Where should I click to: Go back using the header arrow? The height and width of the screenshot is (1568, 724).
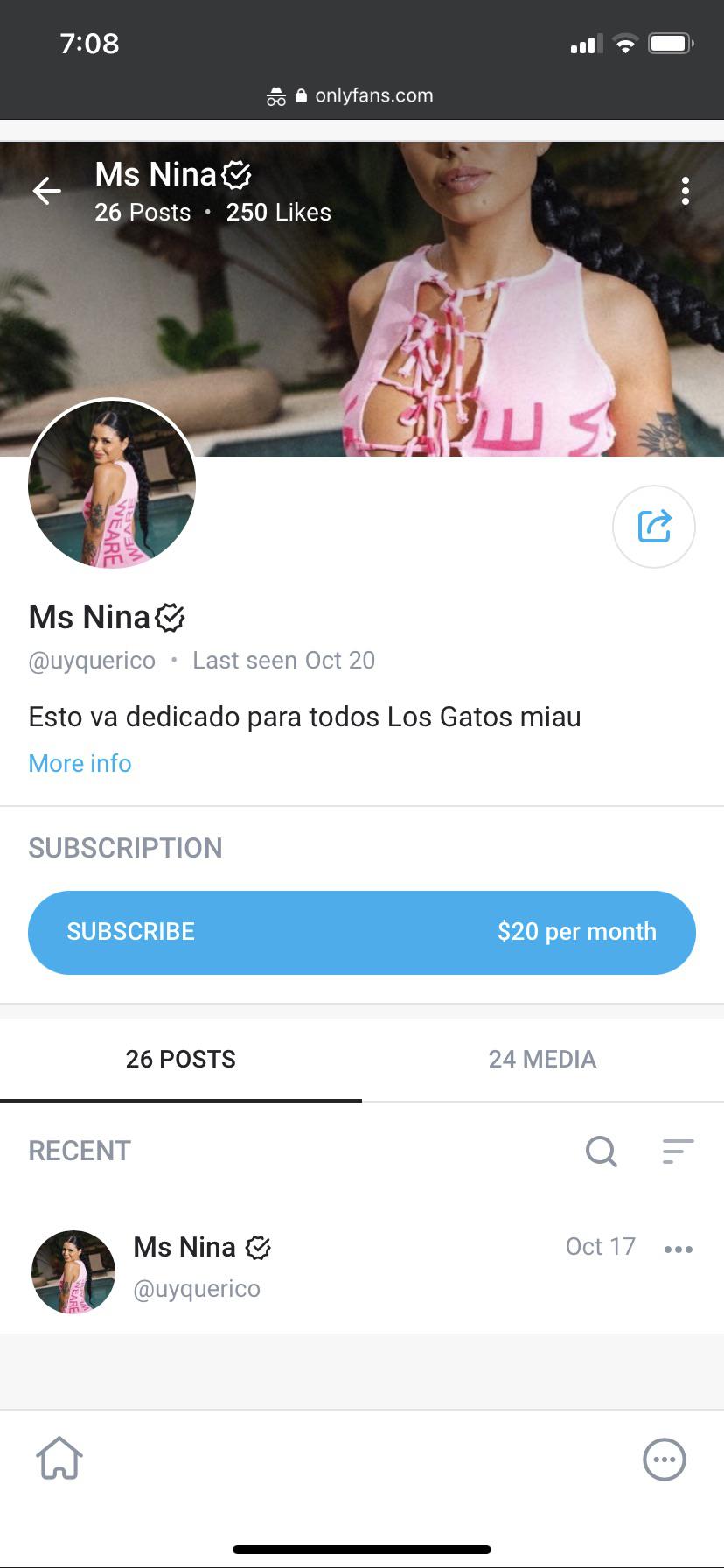point(47,191)
